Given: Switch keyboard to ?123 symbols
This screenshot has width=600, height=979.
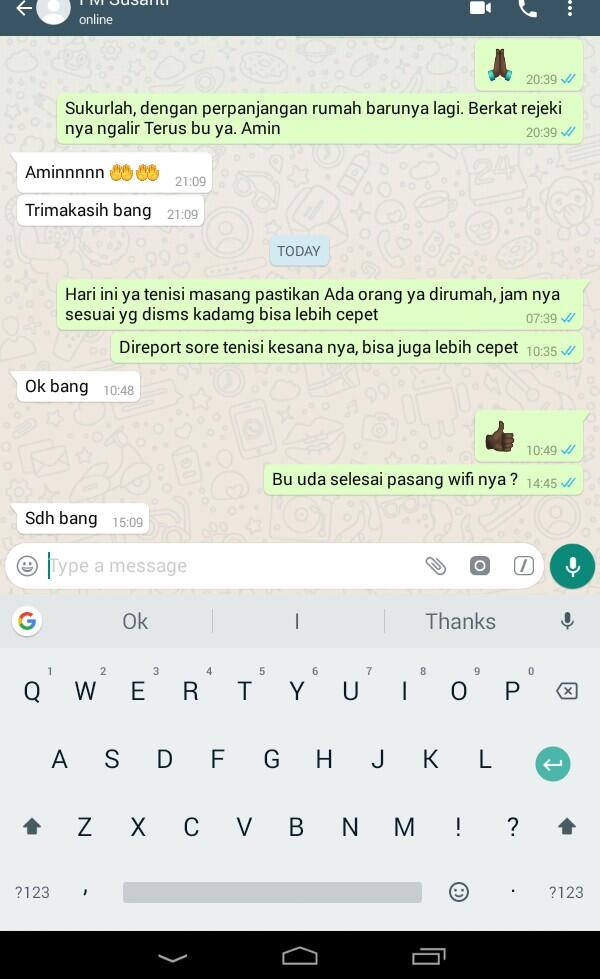Looking at the screenshot, I should 32,892.
